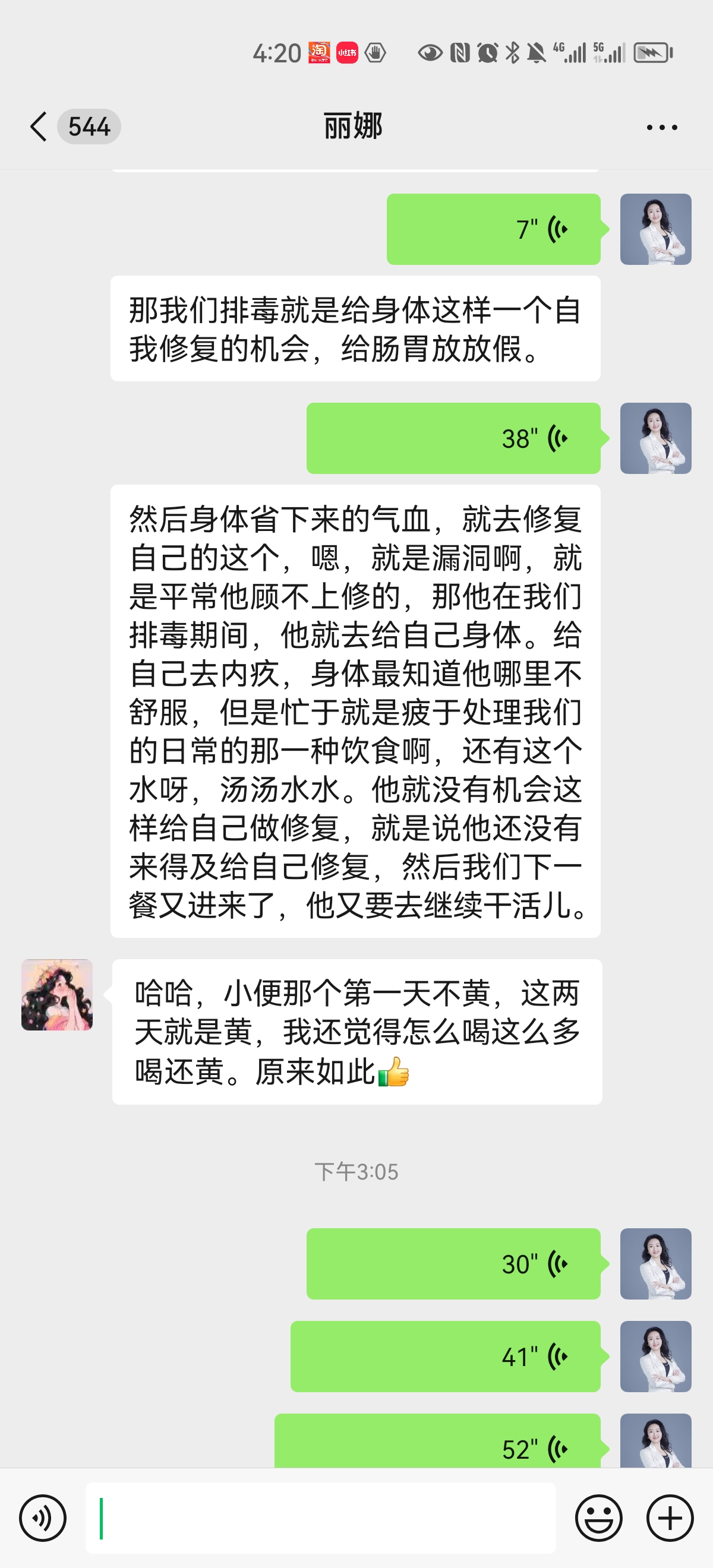This screenshot has height=1568, width=713.
Task: Open the avatar next to the 7-second voice message
Action: pos(655,229)
